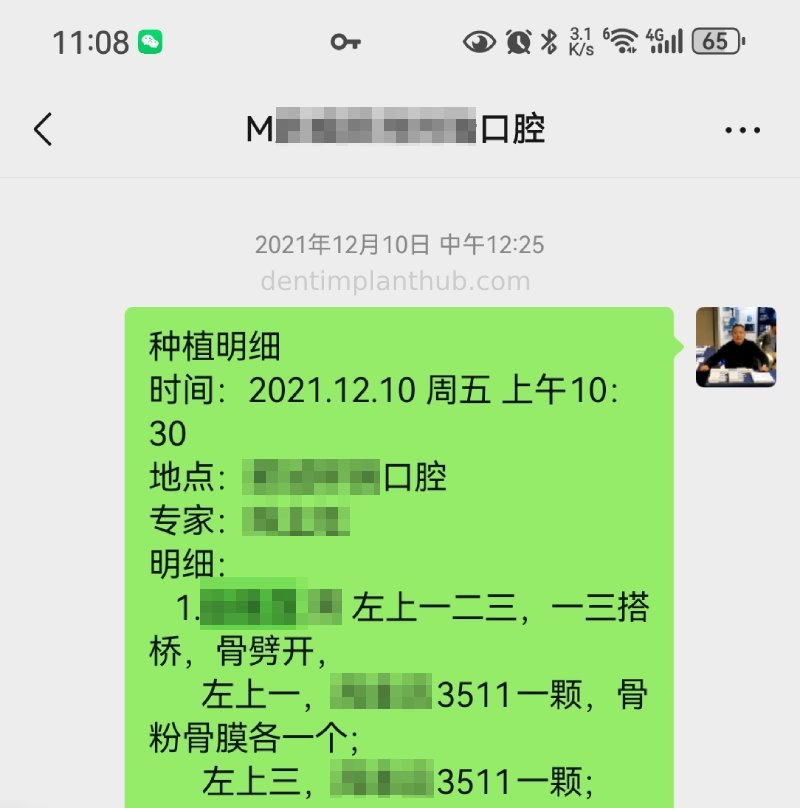The width and height of the screenshot is (800, 808).
Task: Go back to the chat list
Action: (x=42, y=130)
